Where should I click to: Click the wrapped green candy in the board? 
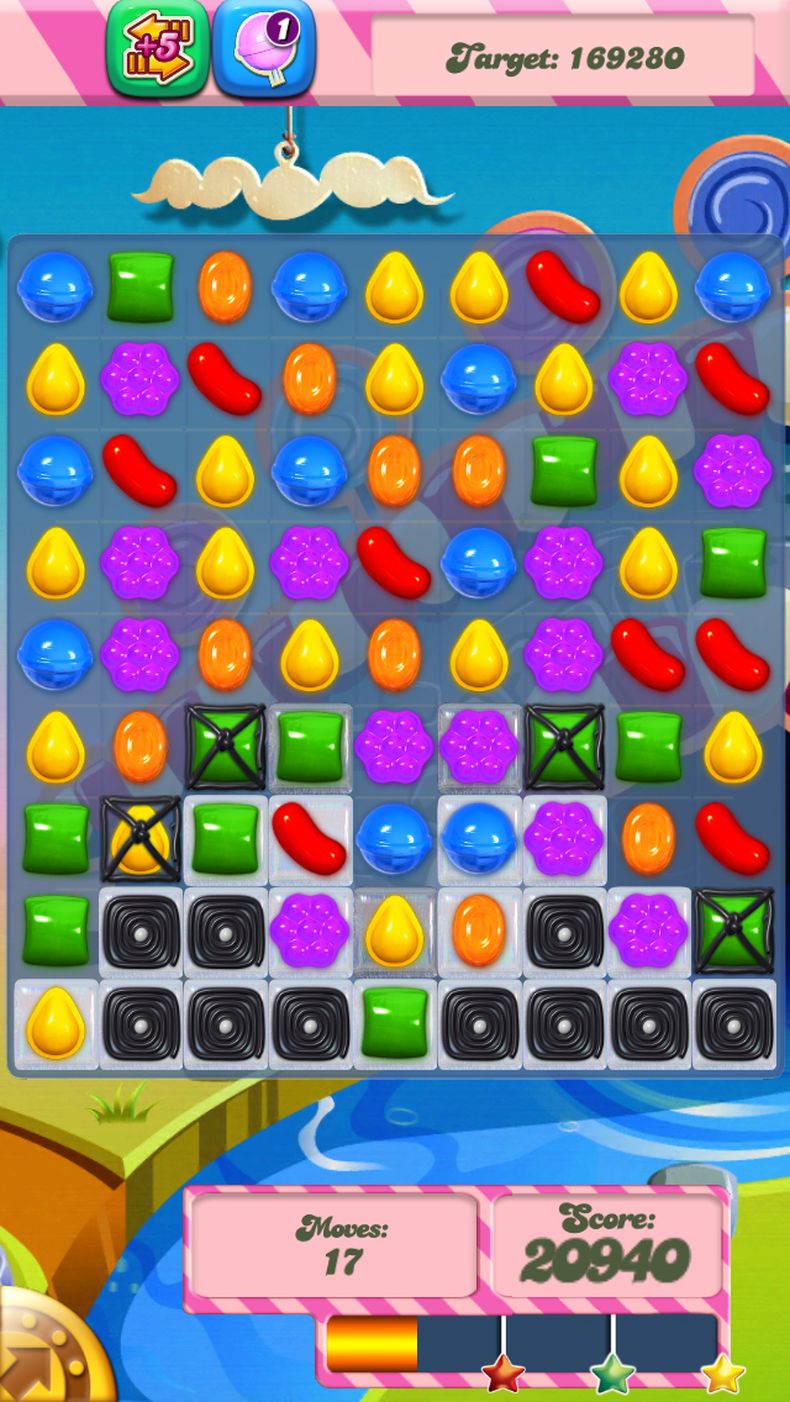point(227,747)
